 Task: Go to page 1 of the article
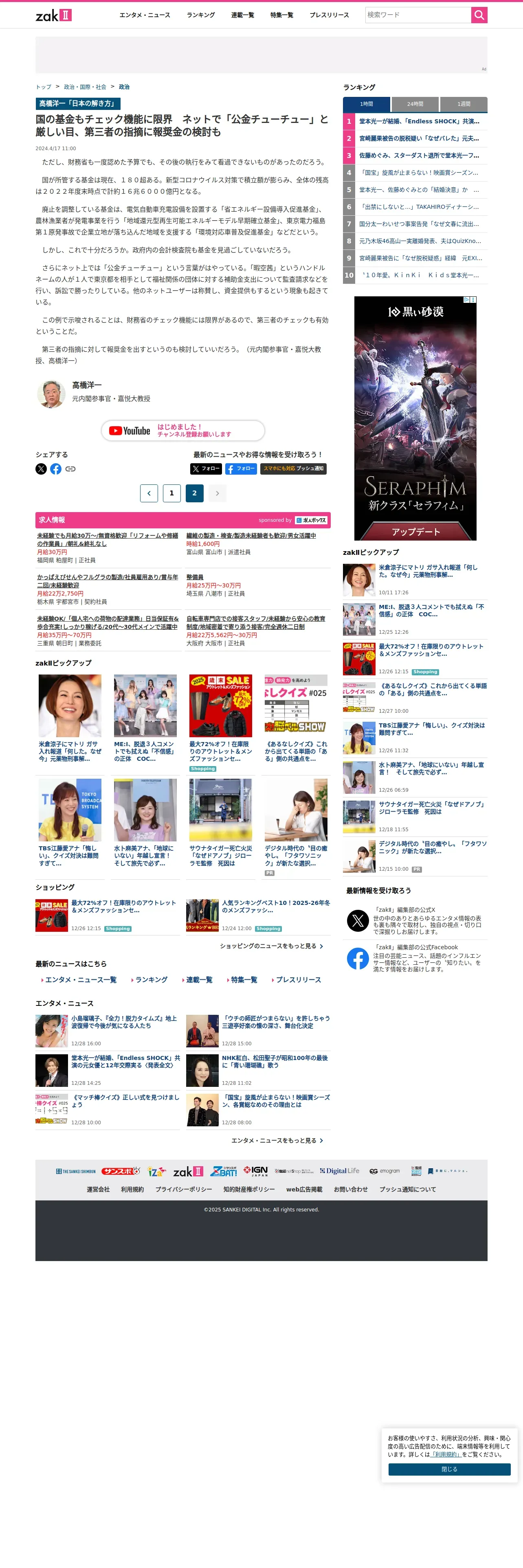pos(172,493)
